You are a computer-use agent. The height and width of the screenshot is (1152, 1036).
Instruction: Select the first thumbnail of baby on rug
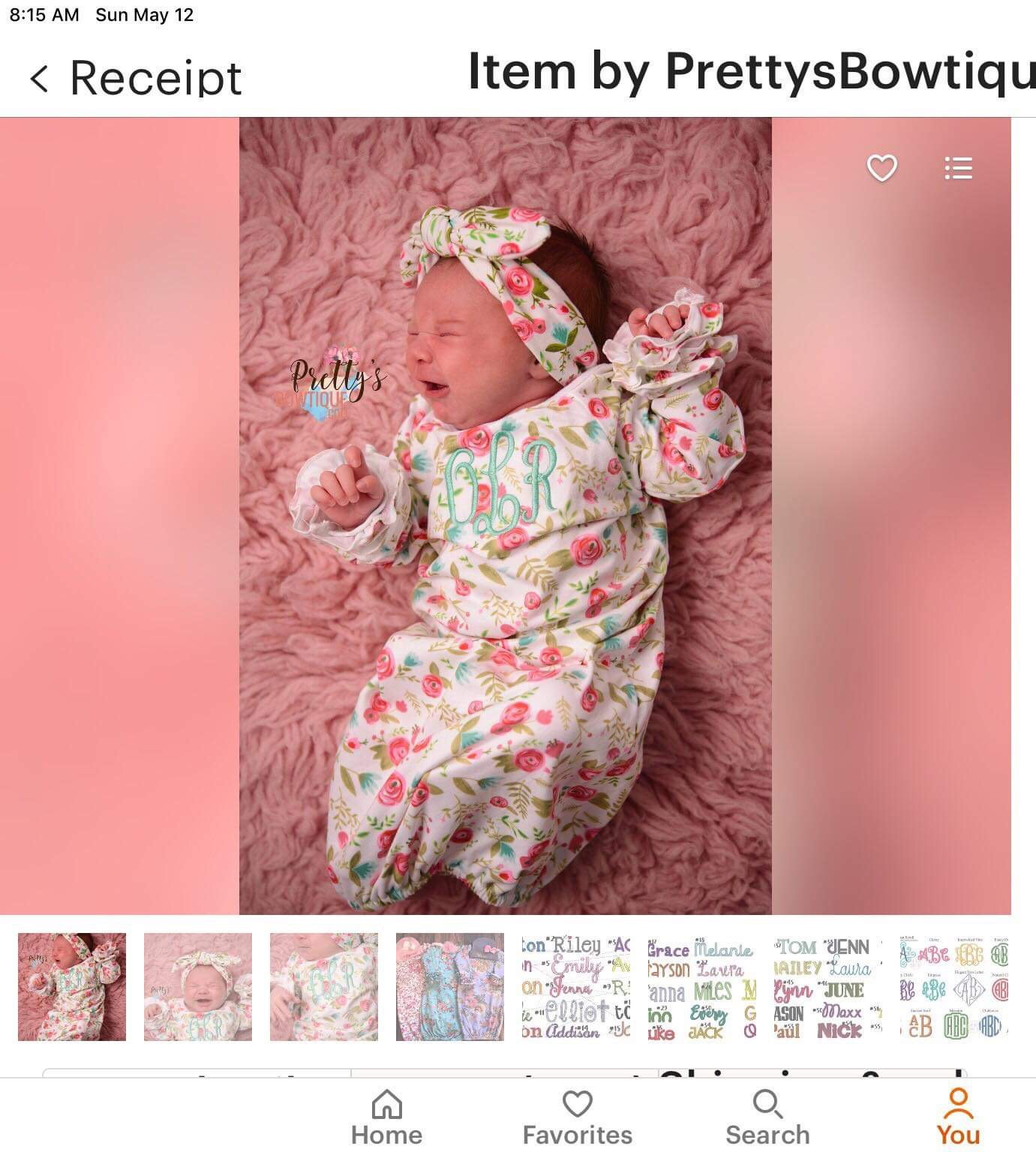(72, 986)
